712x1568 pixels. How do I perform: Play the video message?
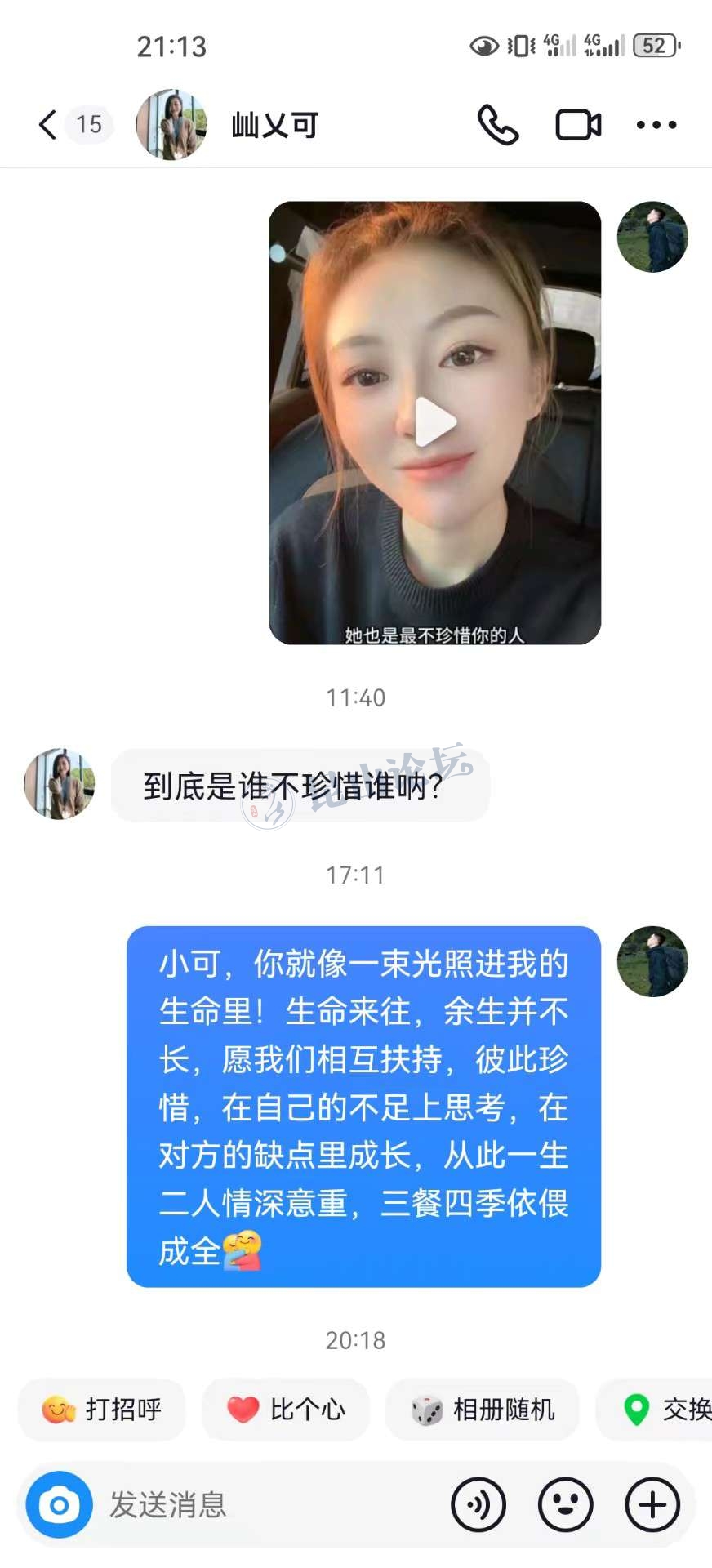(x=434, y=422)
